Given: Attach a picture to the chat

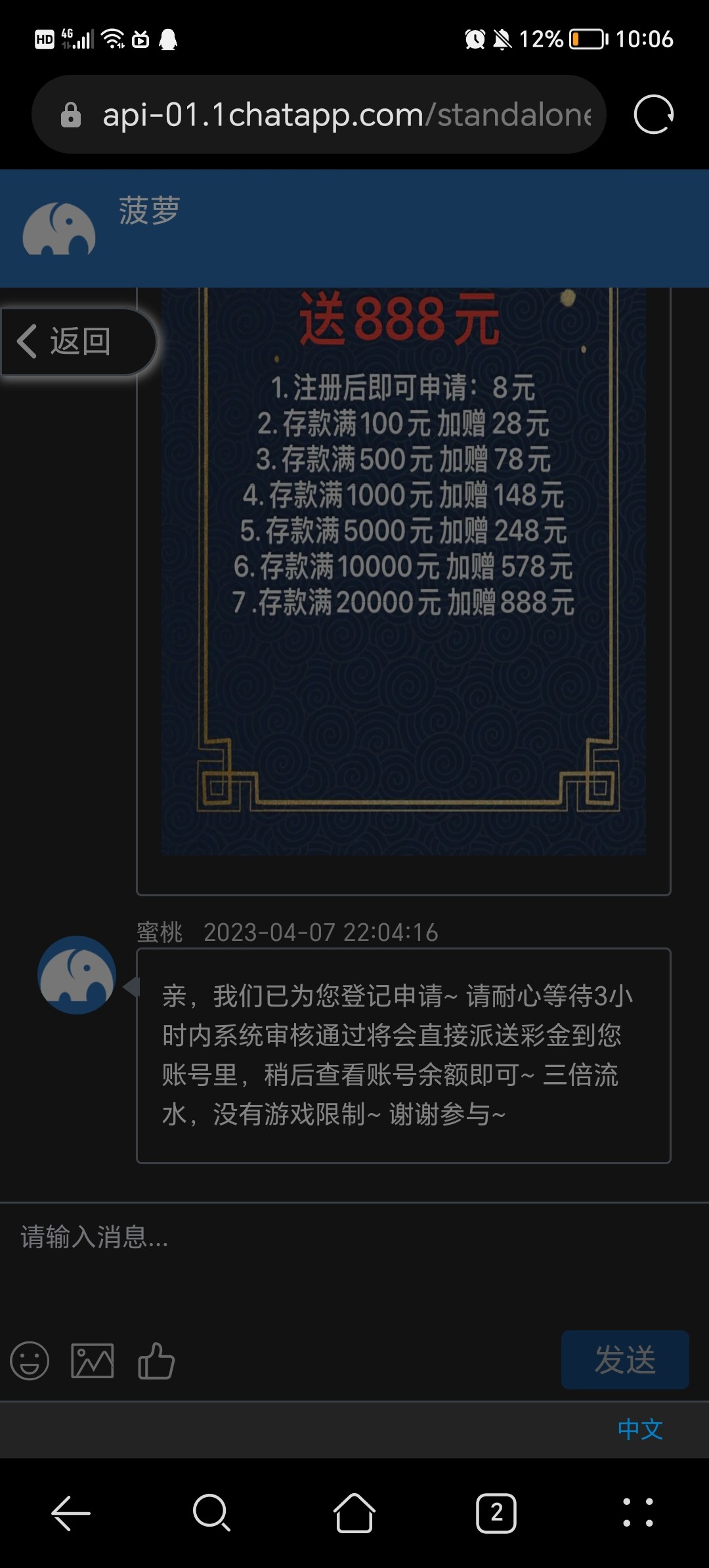Looking at the screenshot, I should click(x=93, y=1361).
